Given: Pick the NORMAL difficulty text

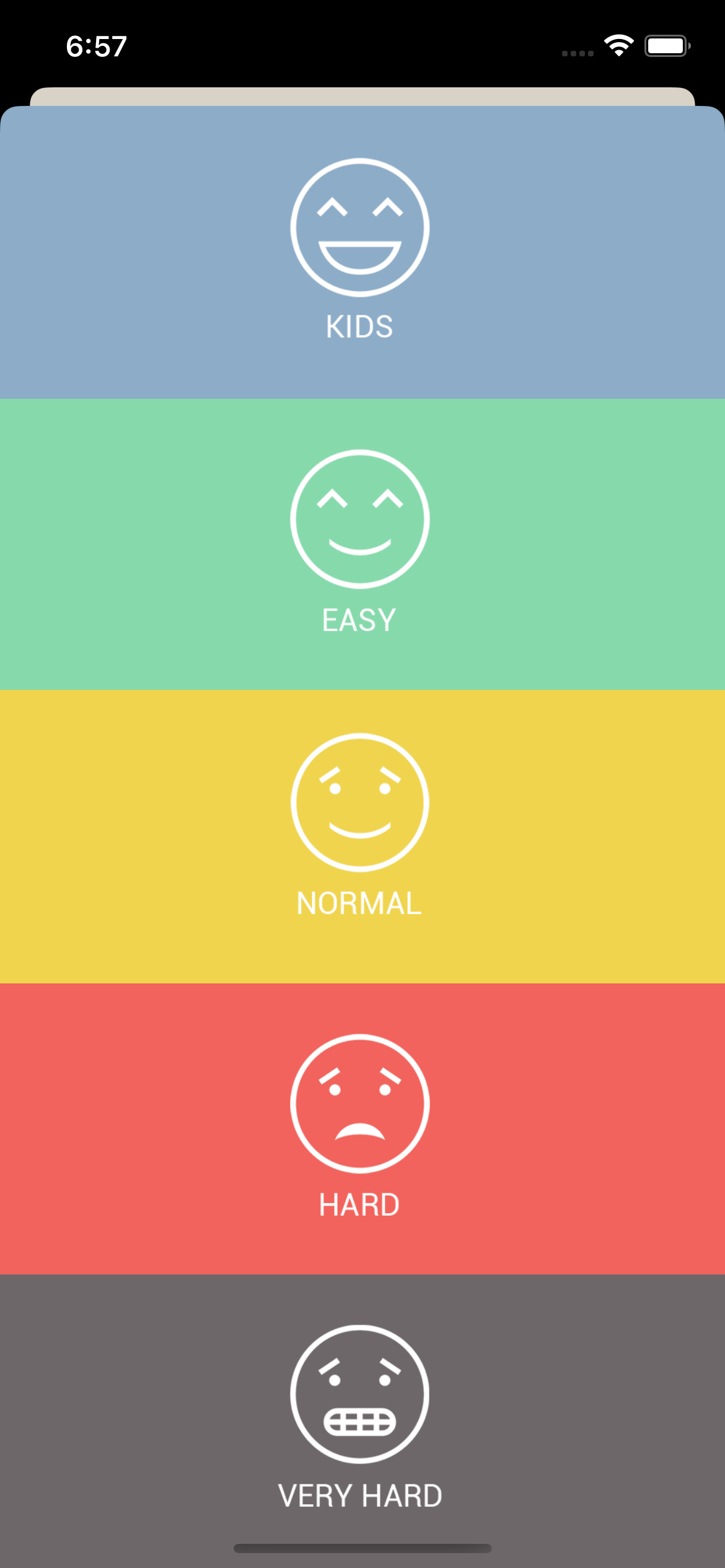Looking at the screenshot, I should coord(358,904).
